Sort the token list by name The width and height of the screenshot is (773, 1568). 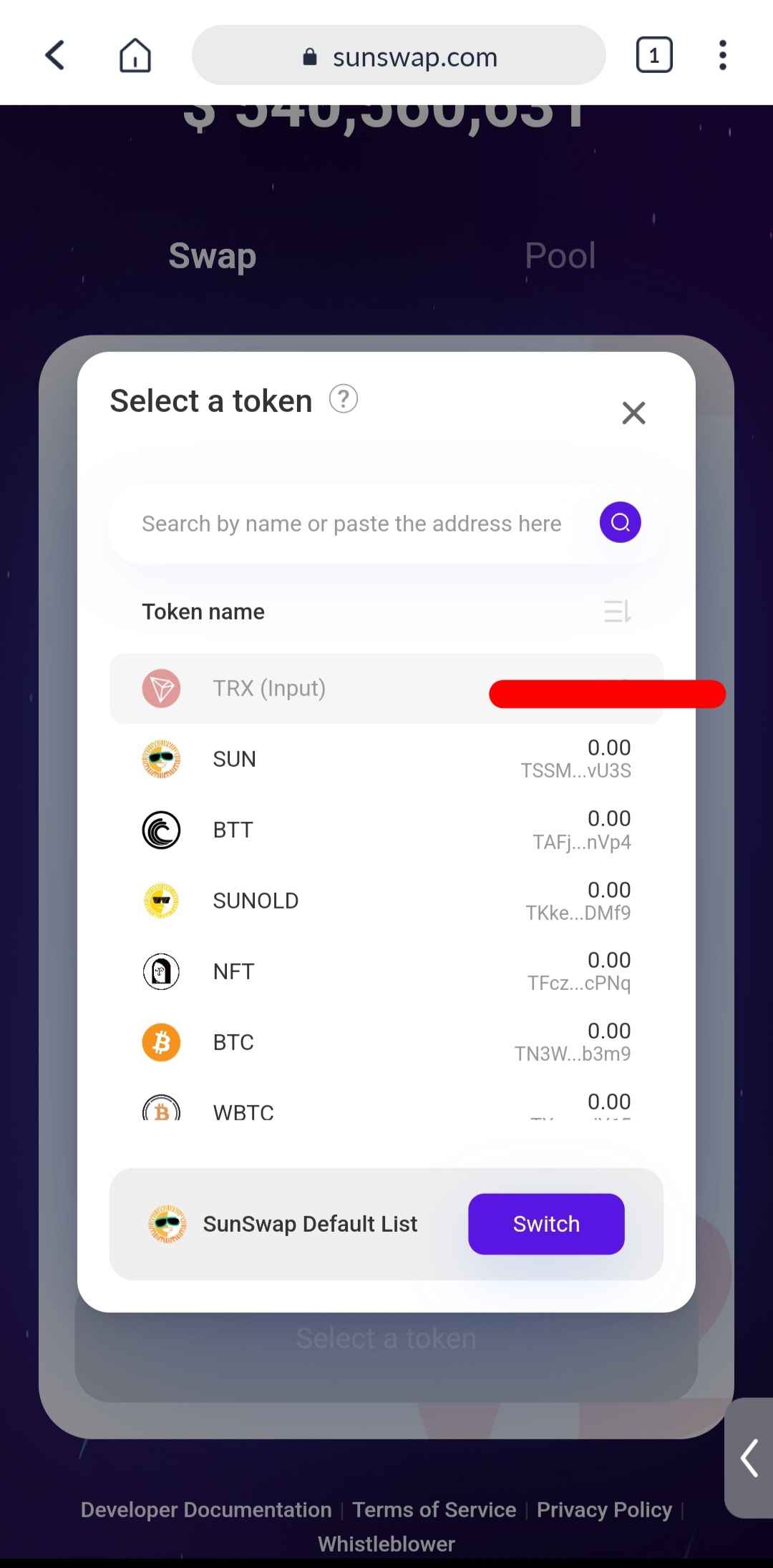click(x=616, y=612)
